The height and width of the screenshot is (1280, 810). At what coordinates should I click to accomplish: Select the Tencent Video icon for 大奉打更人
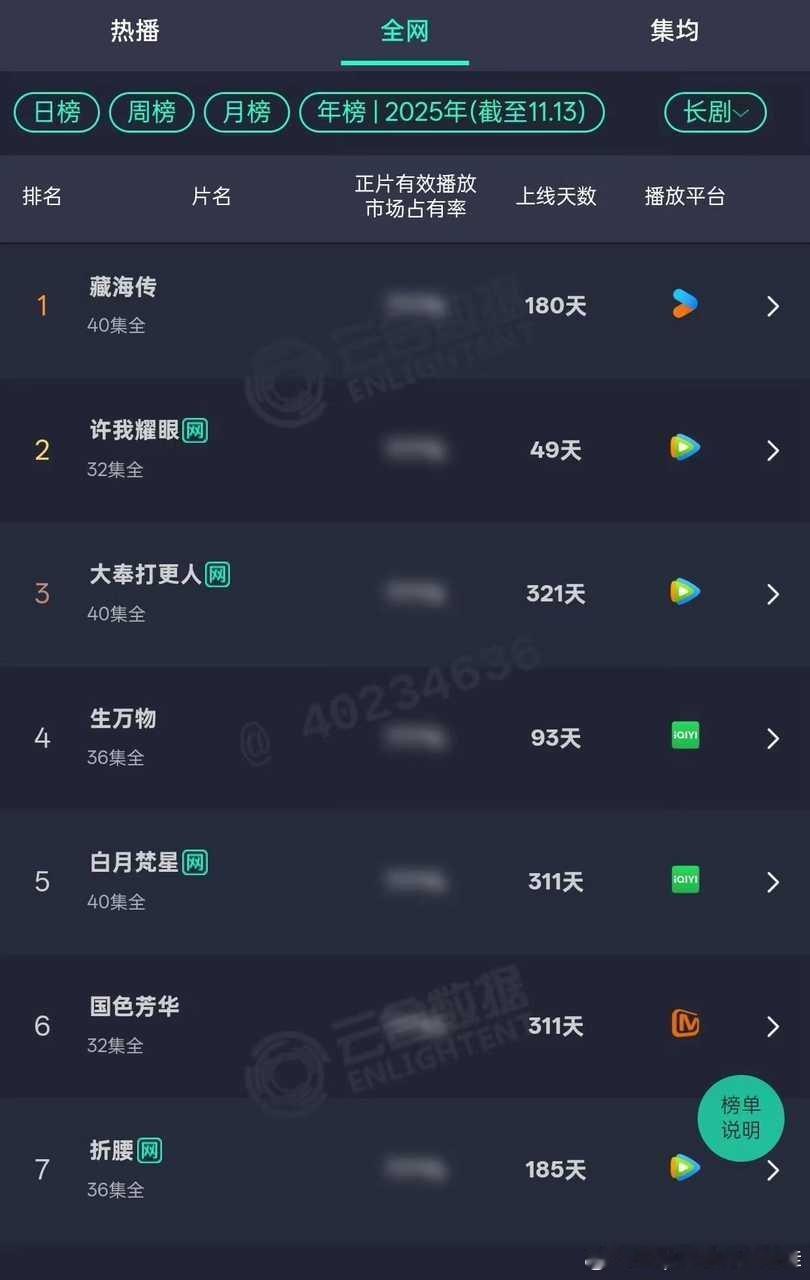click(x=683, y=592)
